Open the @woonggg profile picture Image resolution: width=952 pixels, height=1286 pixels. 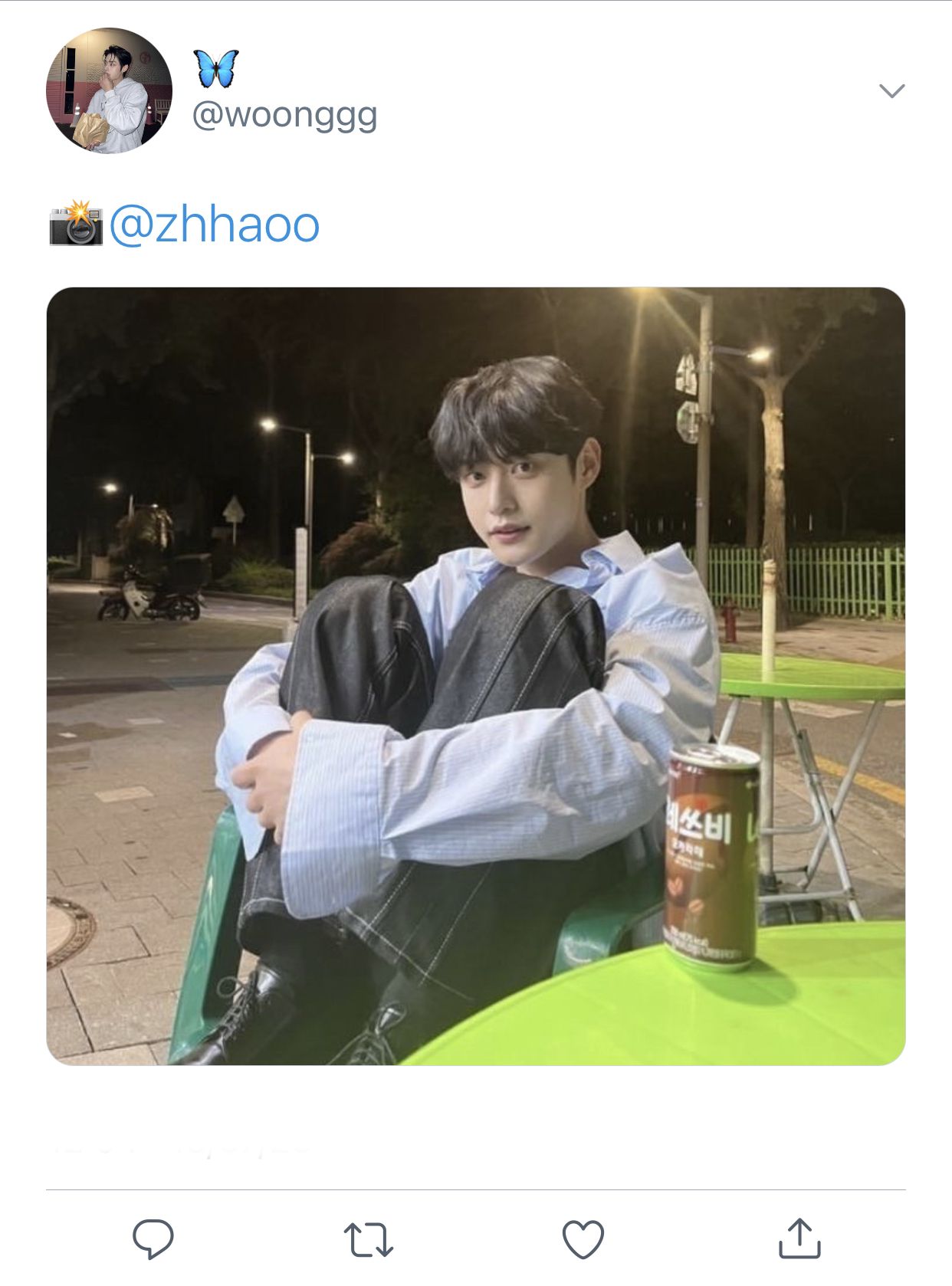pos(109,90)
